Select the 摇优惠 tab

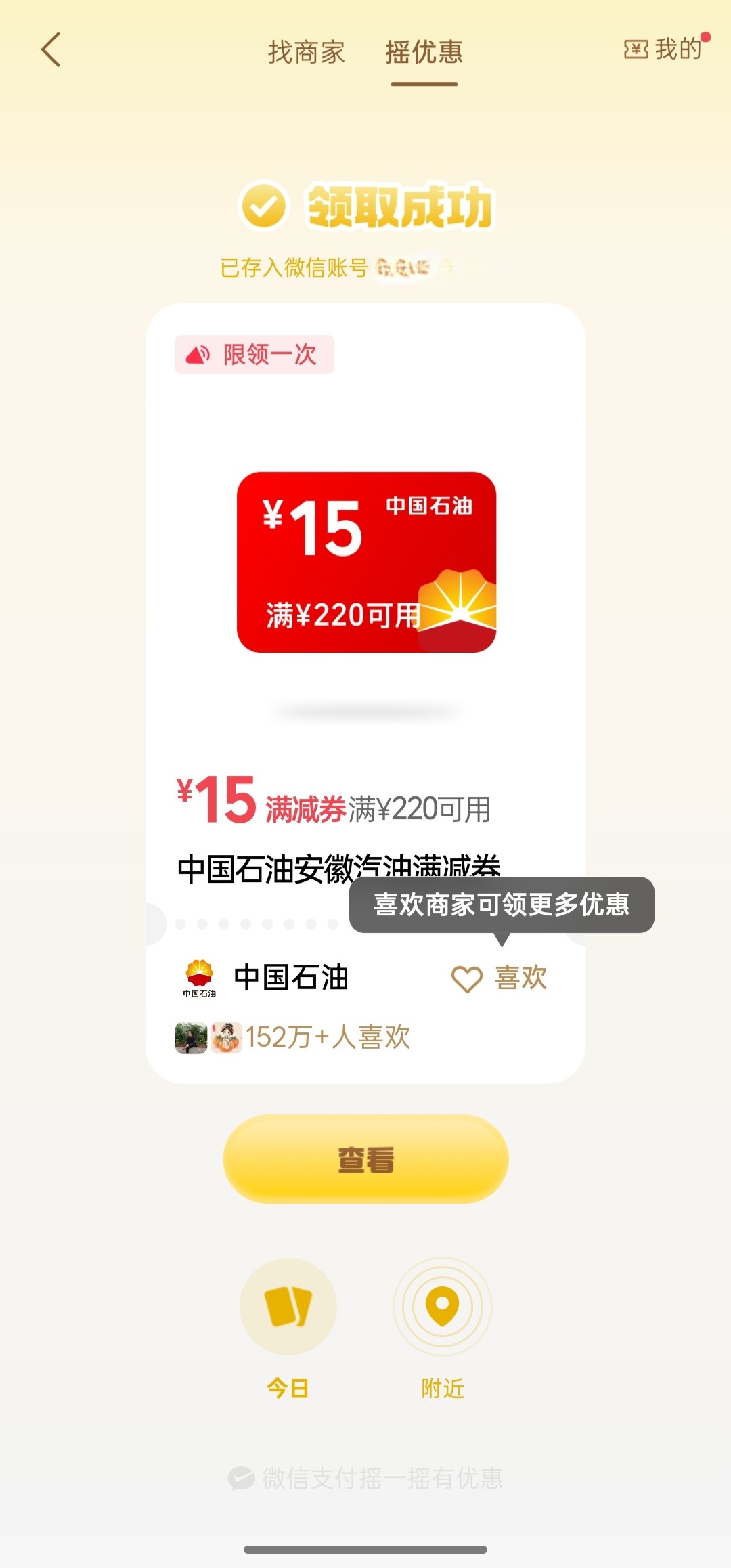[x=424, y=52]
